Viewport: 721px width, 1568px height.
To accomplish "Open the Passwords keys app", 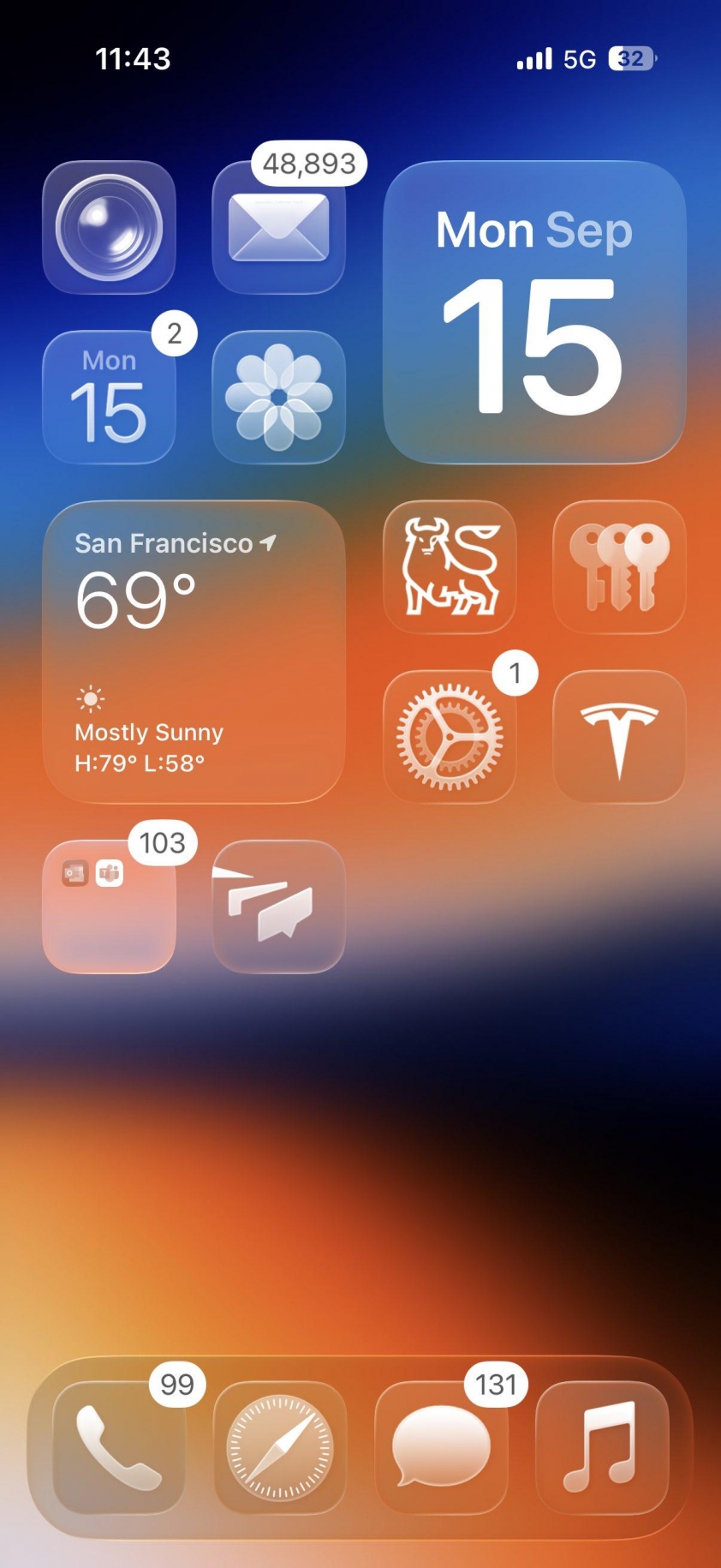I will tap(619, 567).
